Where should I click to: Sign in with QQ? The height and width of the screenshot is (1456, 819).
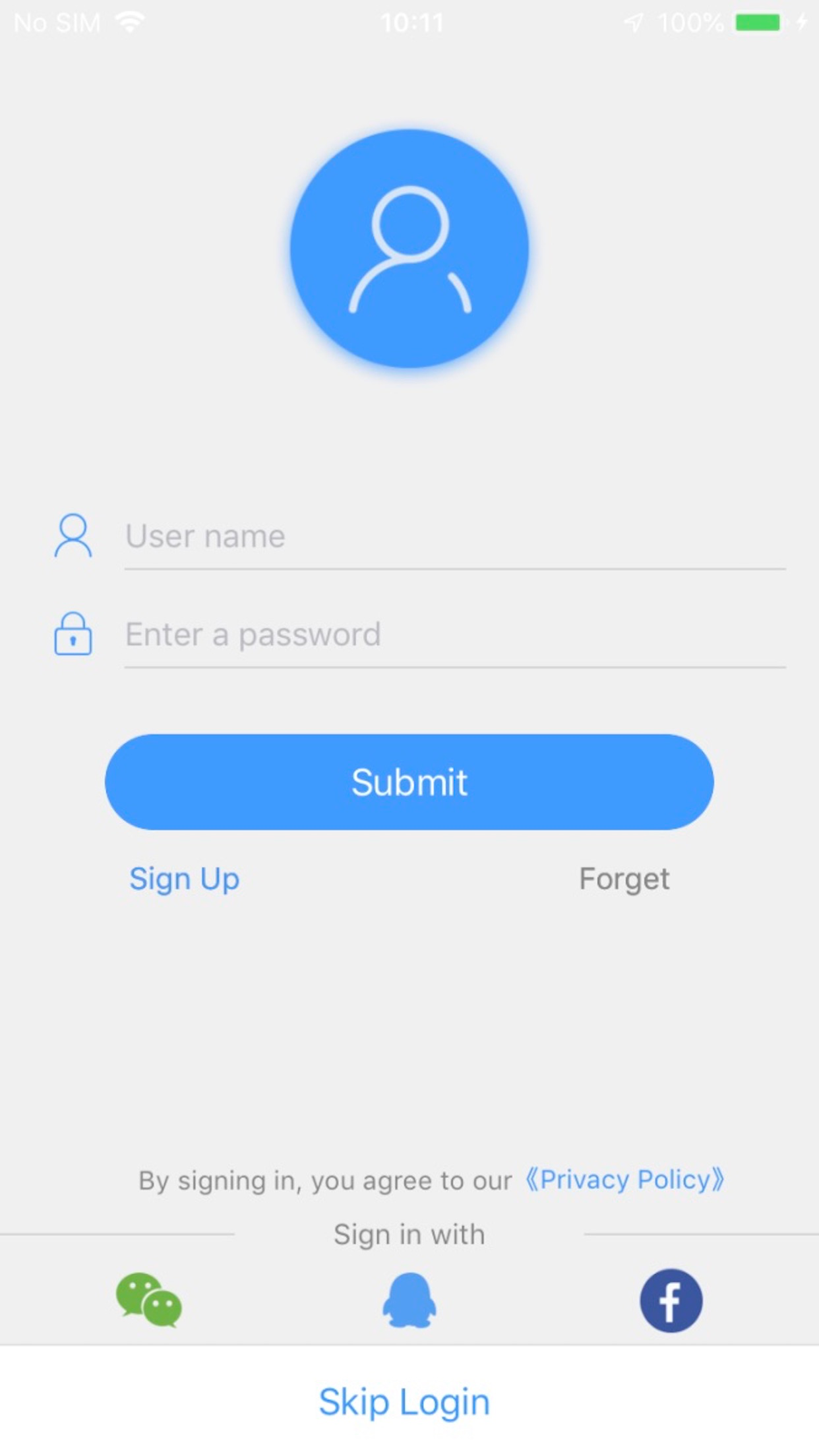coord(409,1300)
